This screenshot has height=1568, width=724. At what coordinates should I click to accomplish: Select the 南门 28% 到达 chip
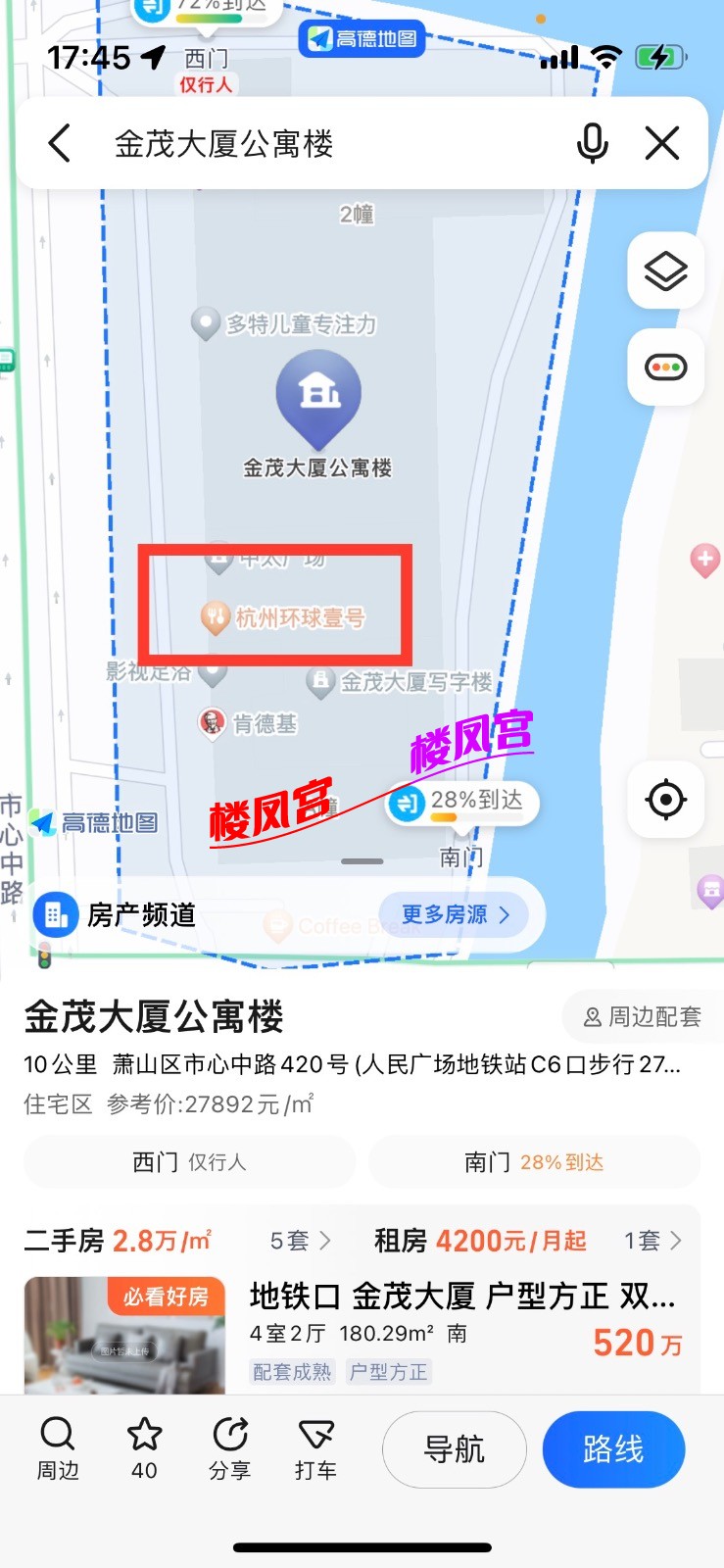534,1162
